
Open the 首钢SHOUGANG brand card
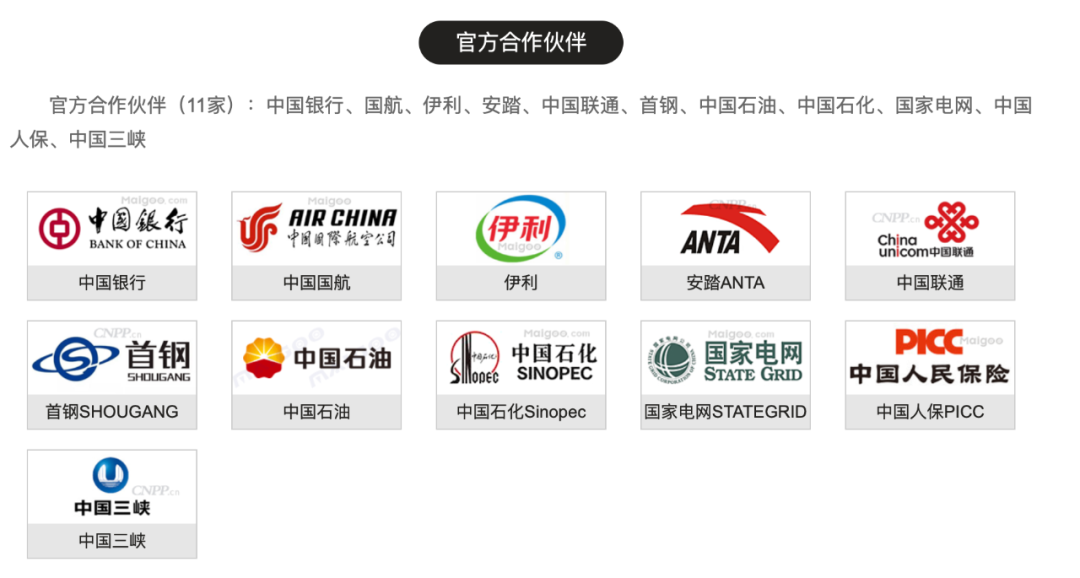click(112, 374)
